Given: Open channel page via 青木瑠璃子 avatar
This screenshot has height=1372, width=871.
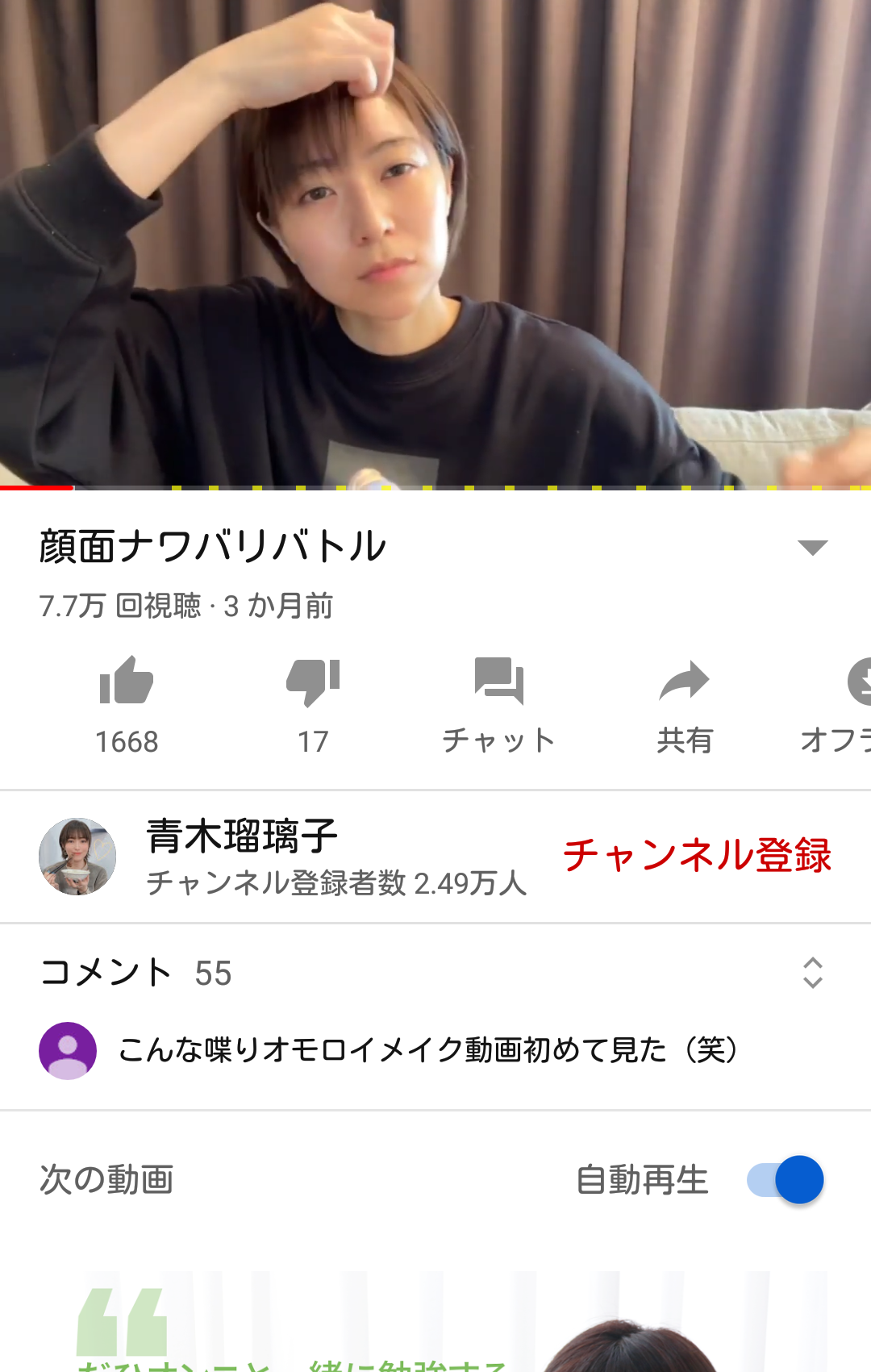Looking at the screenshot, I should point(77,857).
